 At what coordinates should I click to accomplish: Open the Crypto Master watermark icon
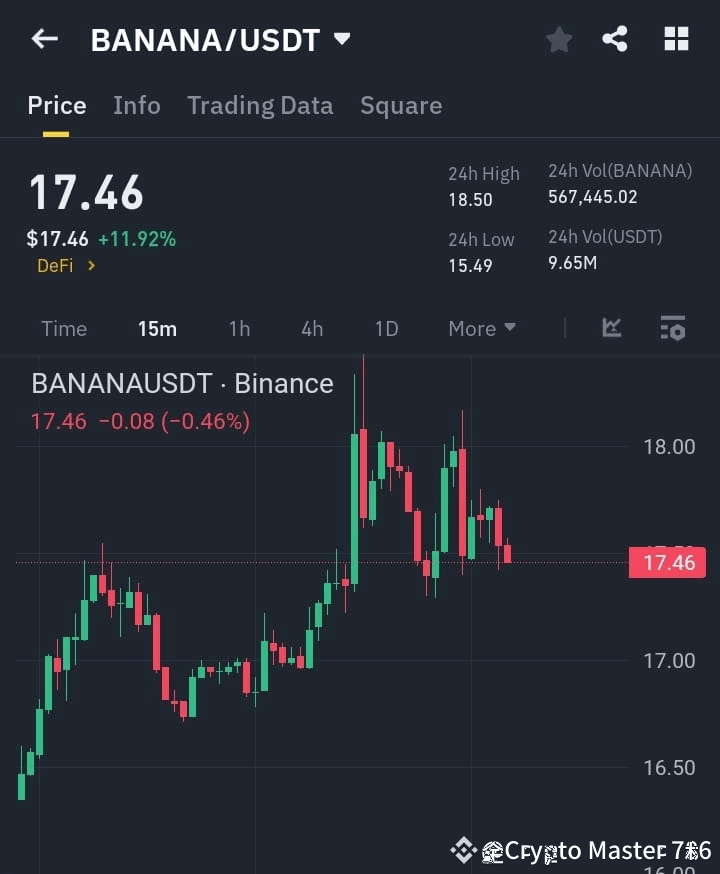click(x=464, y=850)
